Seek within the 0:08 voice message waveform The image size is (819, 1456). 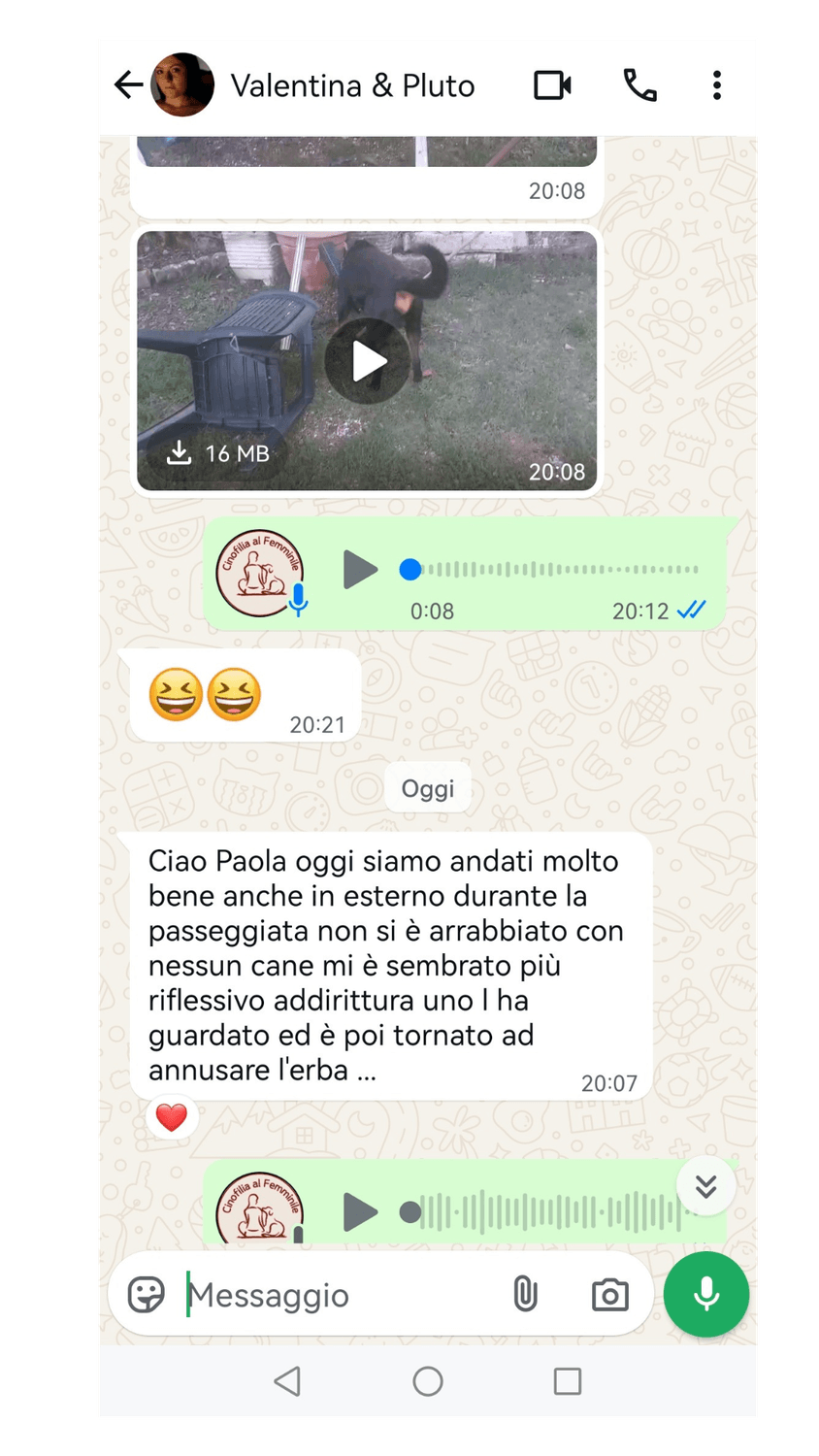pos(553,570)
